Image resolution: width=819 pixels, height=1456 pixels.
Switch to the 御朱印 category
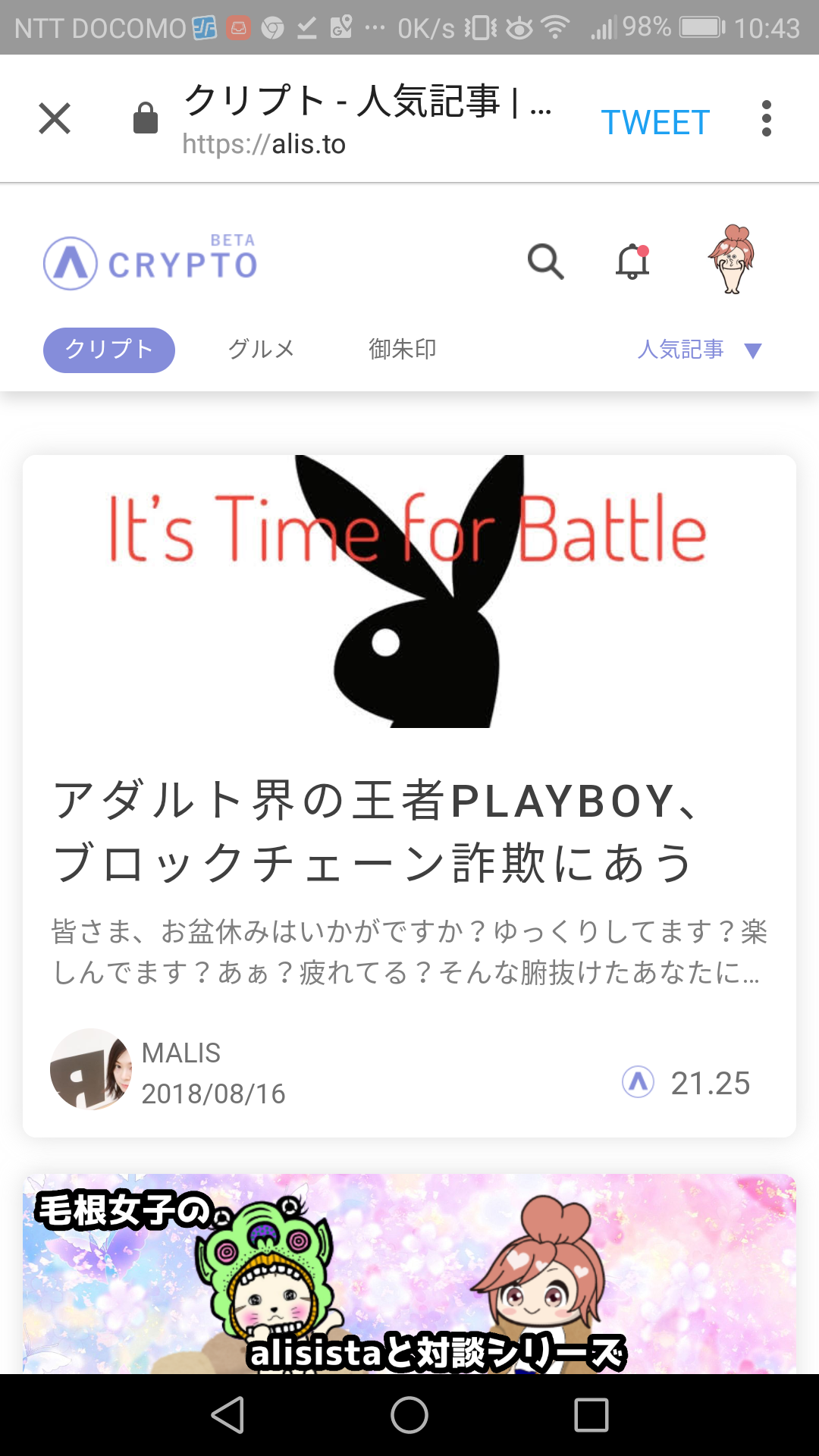pyautogui.click(x=402, y=350)
